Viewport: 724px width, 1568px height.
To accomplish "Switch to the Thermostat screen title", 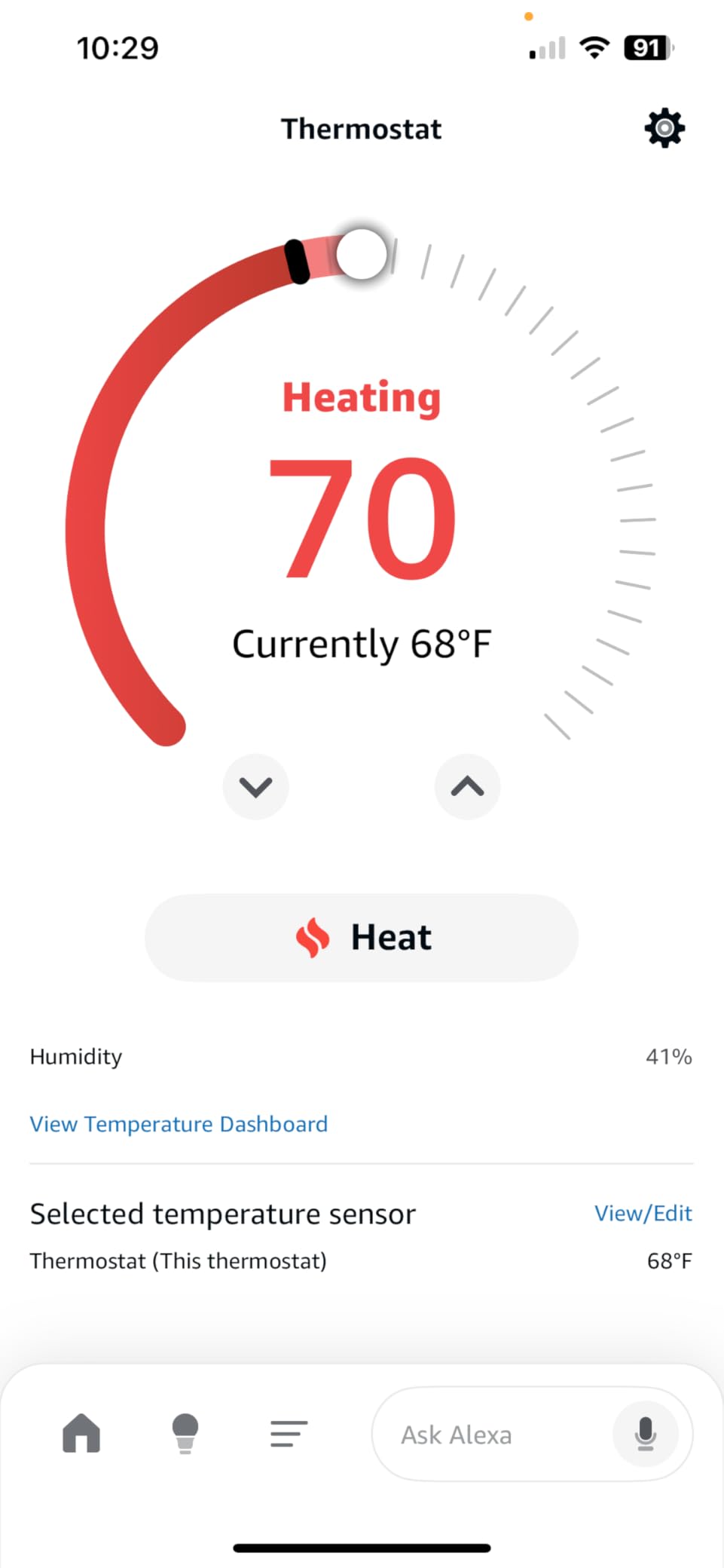I will click(361, 128).
